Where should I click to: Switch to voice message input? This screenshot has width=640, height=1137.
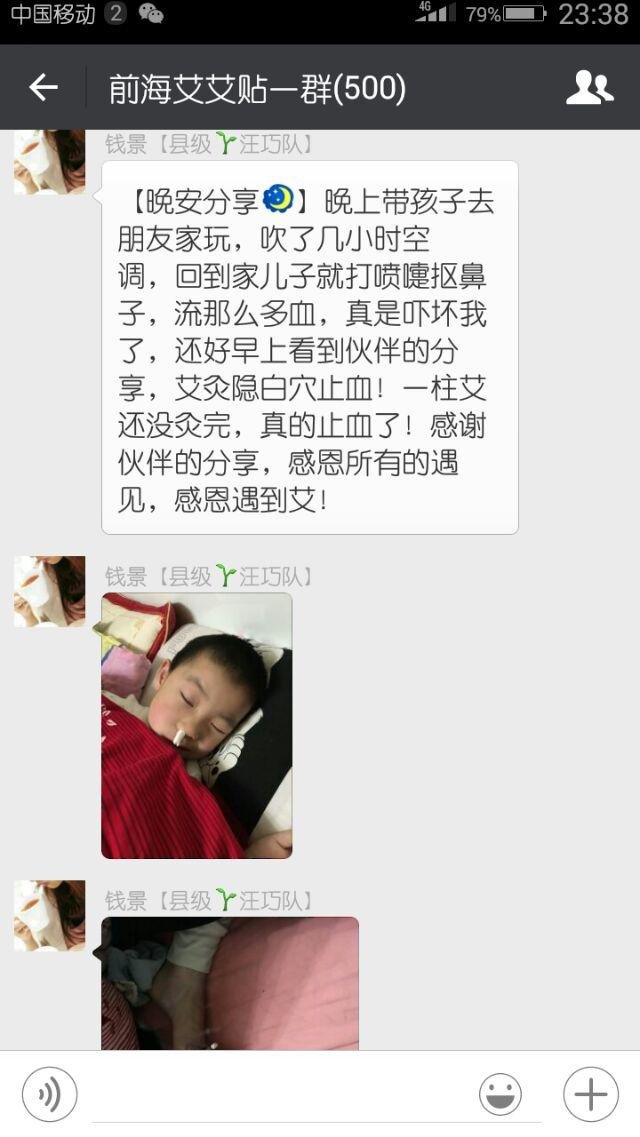(49, 1095)
